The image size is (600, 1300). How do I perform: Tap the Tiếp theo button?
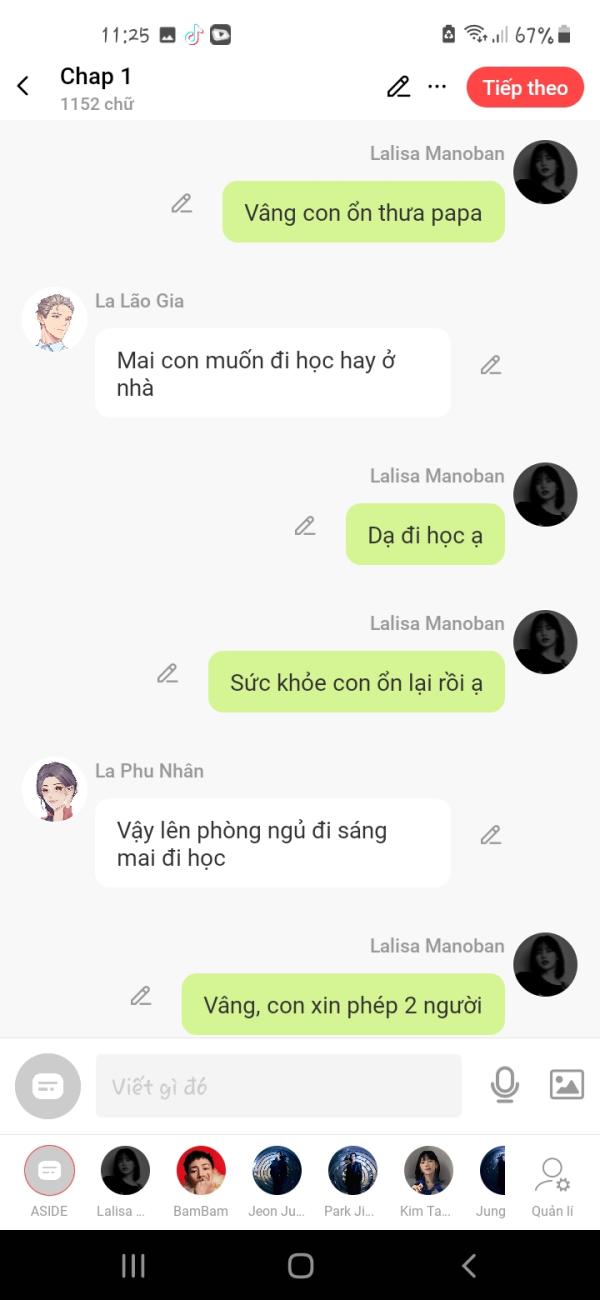(525, 87)
